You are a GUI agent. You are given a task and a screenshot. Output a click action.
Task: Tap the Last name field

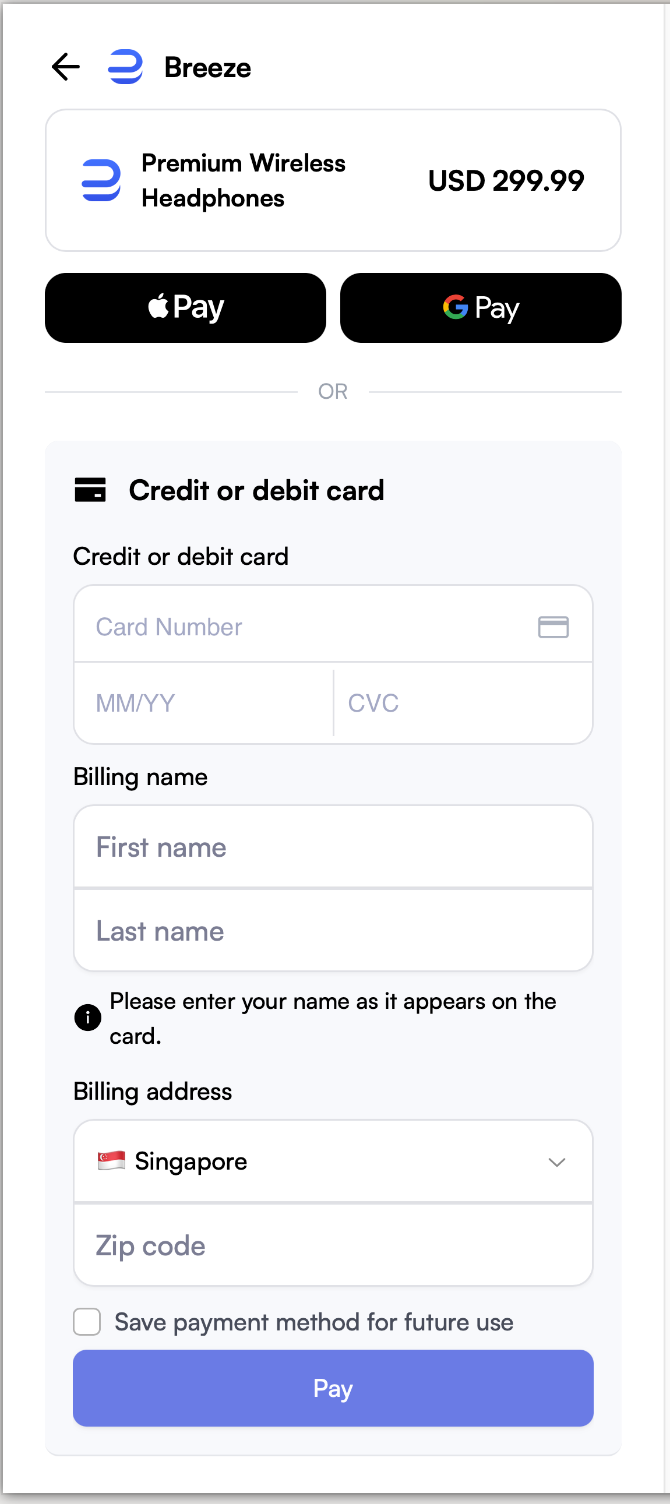(x=333, y=931)
